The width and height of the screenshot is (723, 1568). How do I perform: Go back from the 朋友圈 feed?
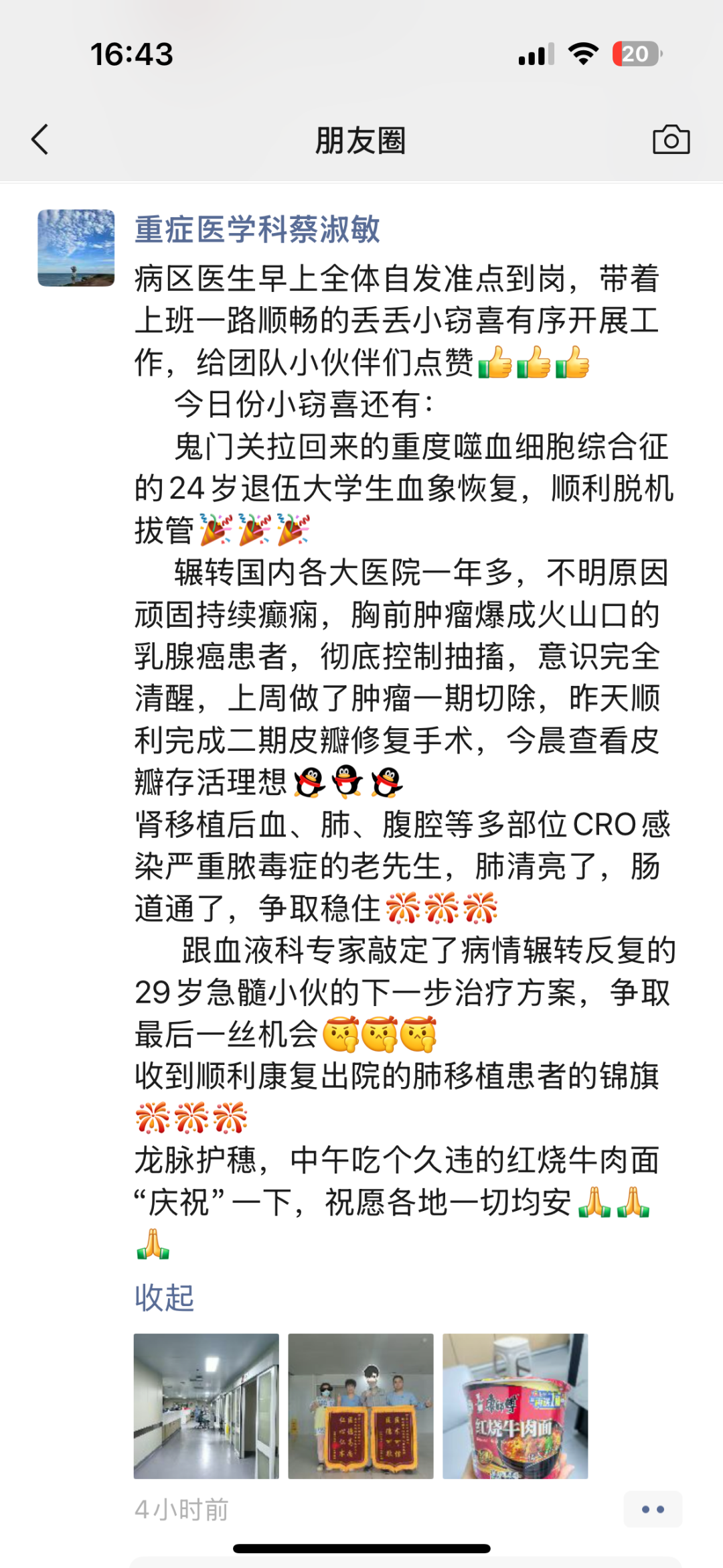coord(40,140)
